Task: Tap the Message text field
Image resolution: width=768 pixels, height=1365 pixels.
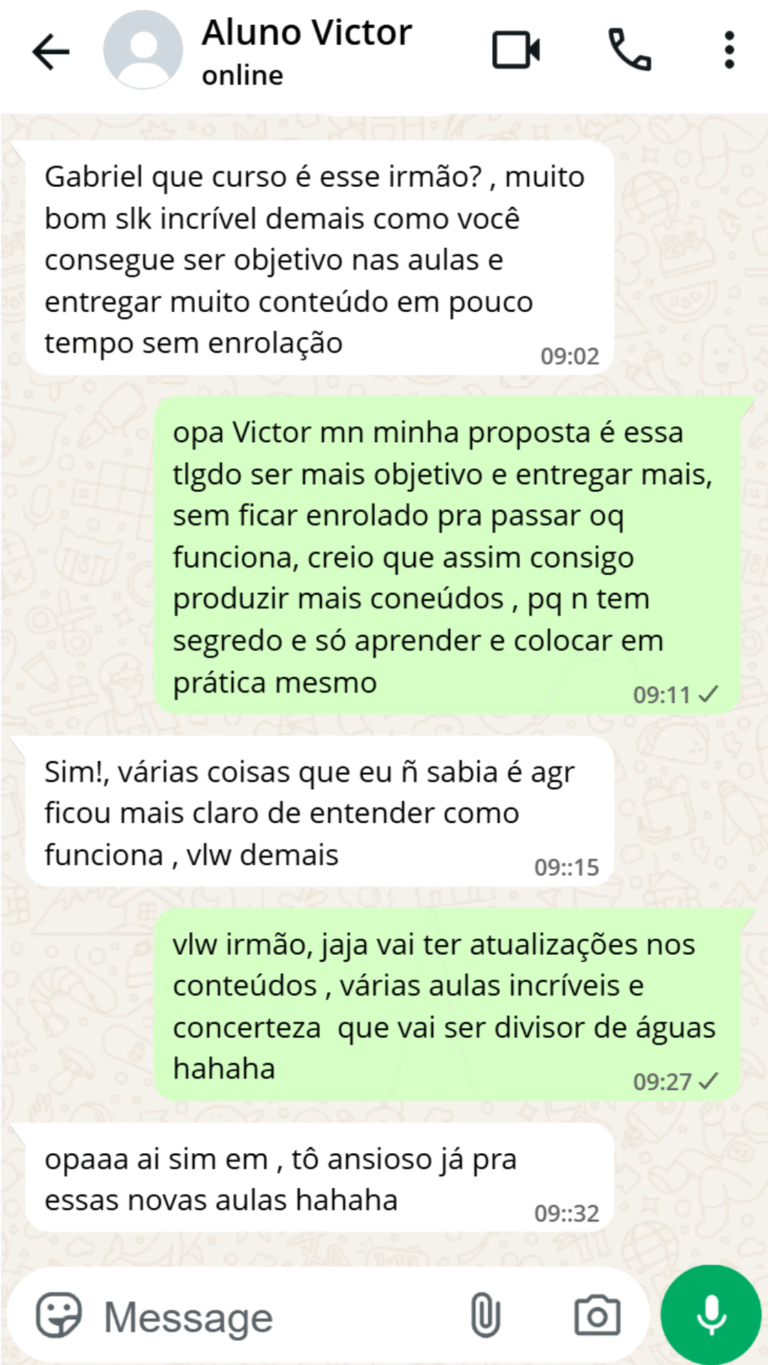Action: [270, 1316]
